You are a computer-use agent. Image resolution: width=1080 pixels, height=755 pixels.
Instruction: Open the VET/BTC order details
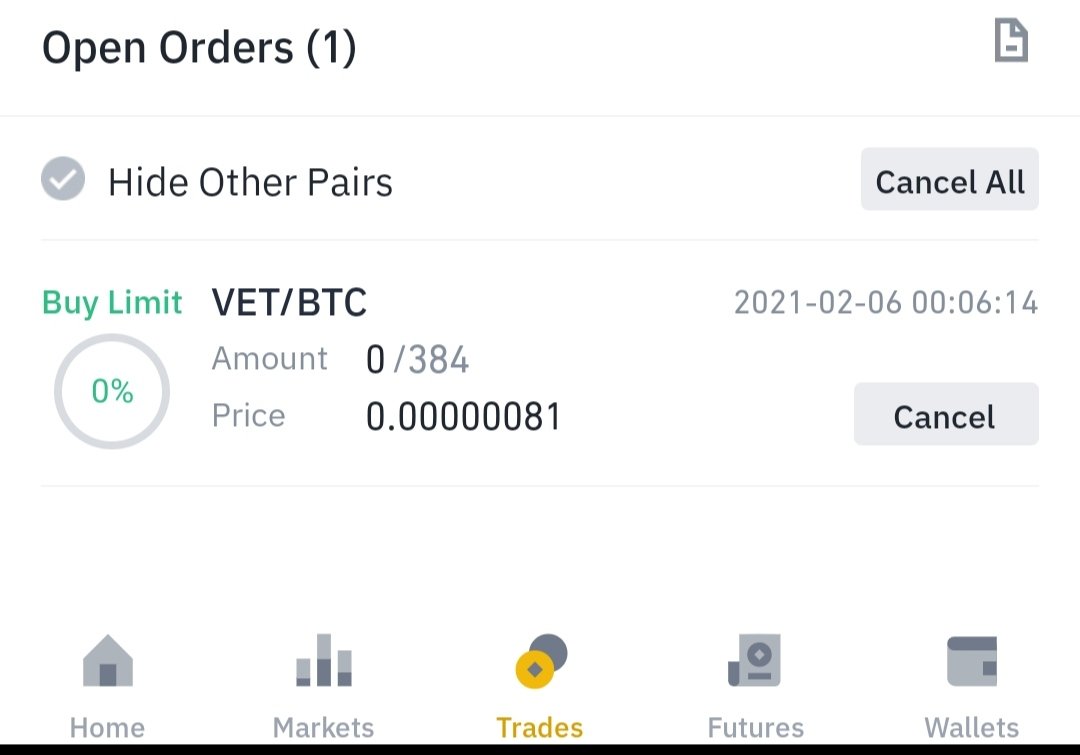(289, 302)
